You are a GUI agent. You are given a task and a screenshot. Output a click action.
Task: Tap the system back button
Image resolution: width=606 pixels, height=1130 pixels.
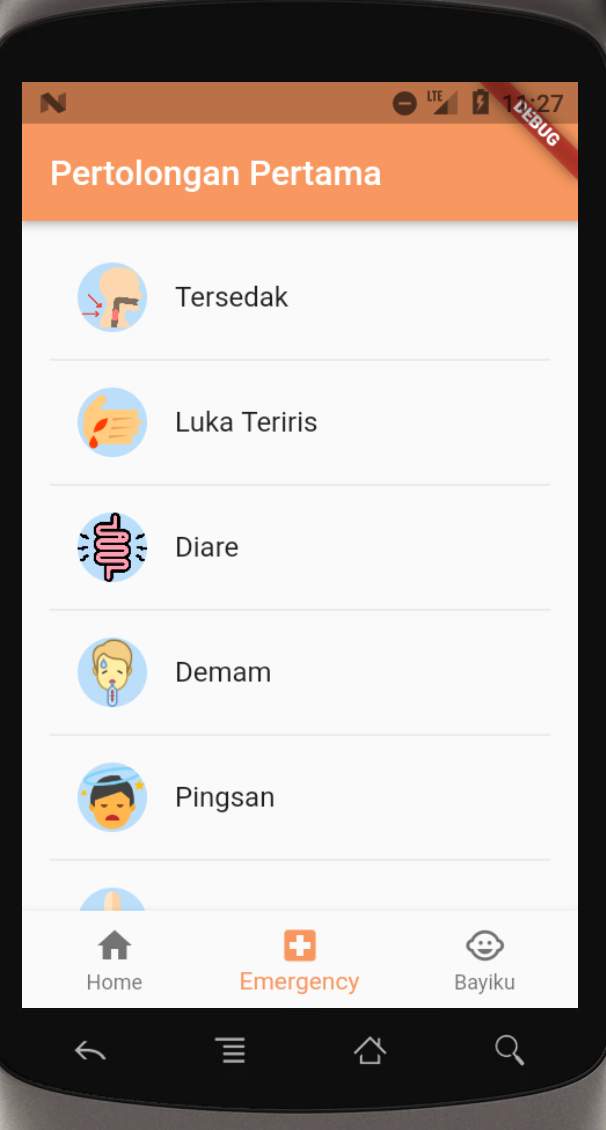coord(91,1050)
